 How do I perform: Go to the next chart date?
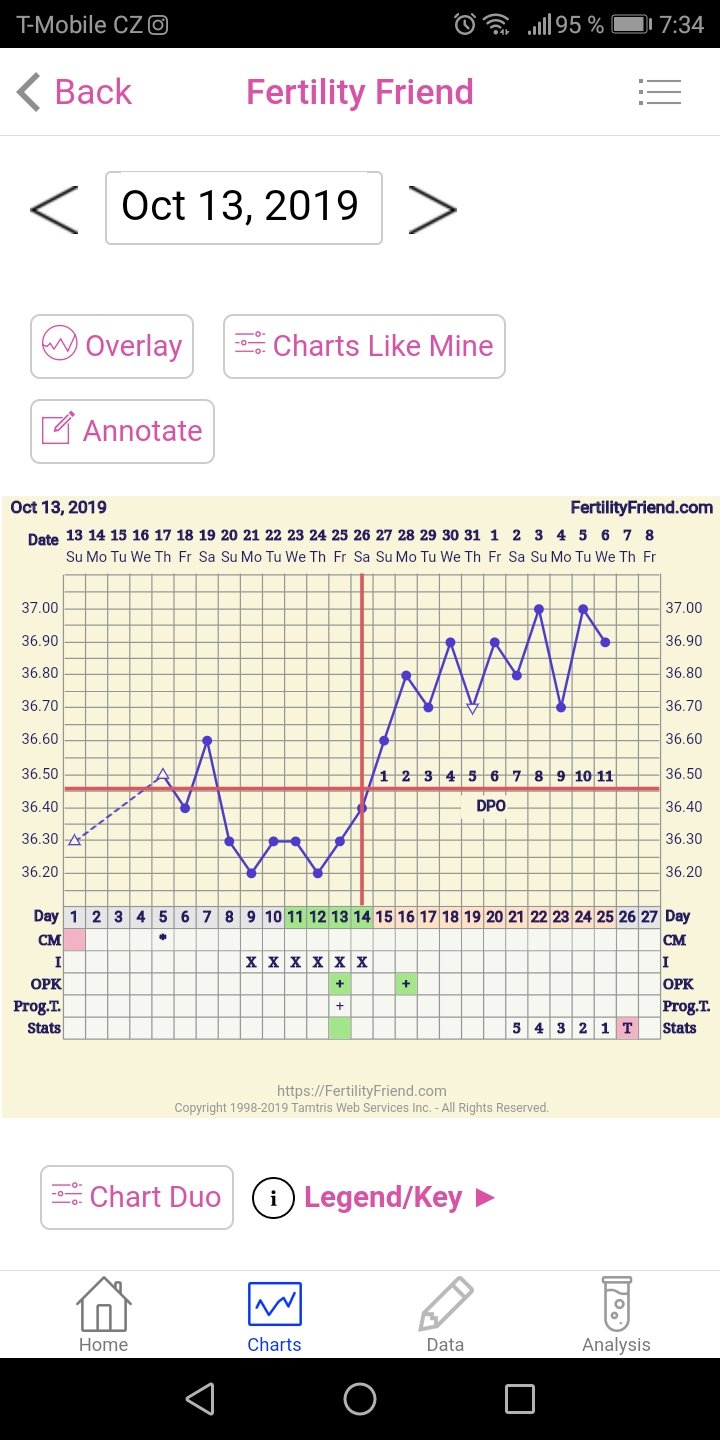point(432,209)
